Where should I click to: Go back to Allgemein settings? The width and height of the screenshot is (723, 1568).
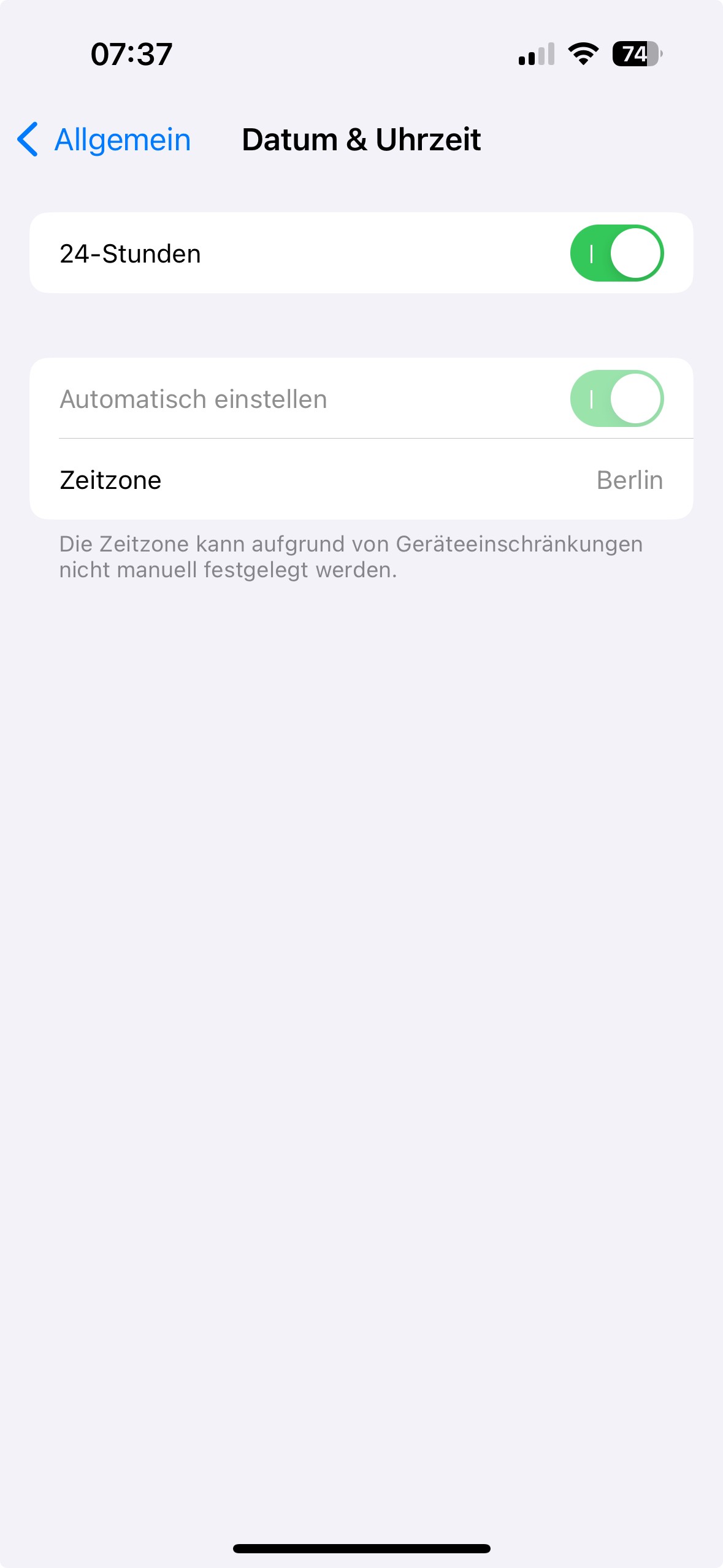pos(104,140)
